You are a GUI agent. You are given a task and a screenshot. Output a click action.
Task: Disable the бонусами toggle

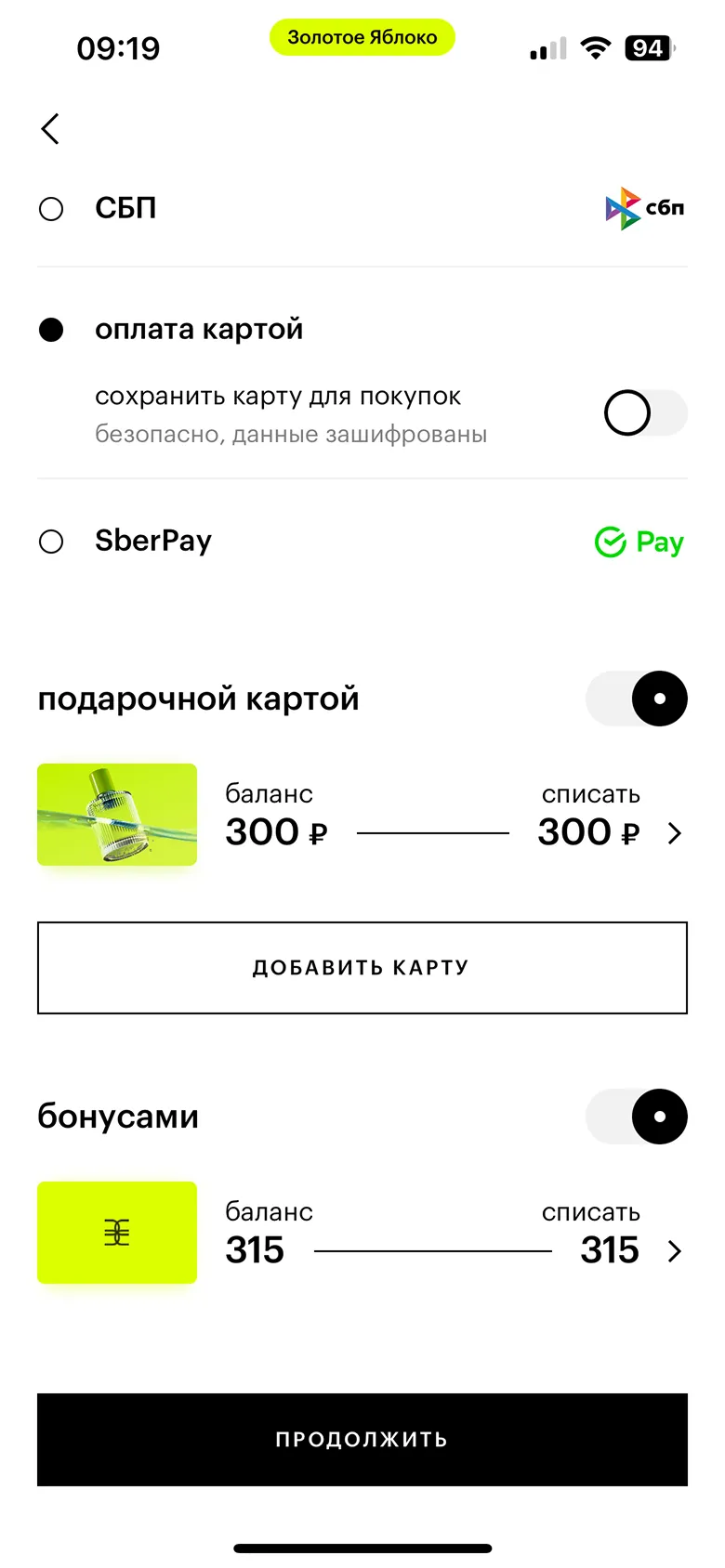637,1117
